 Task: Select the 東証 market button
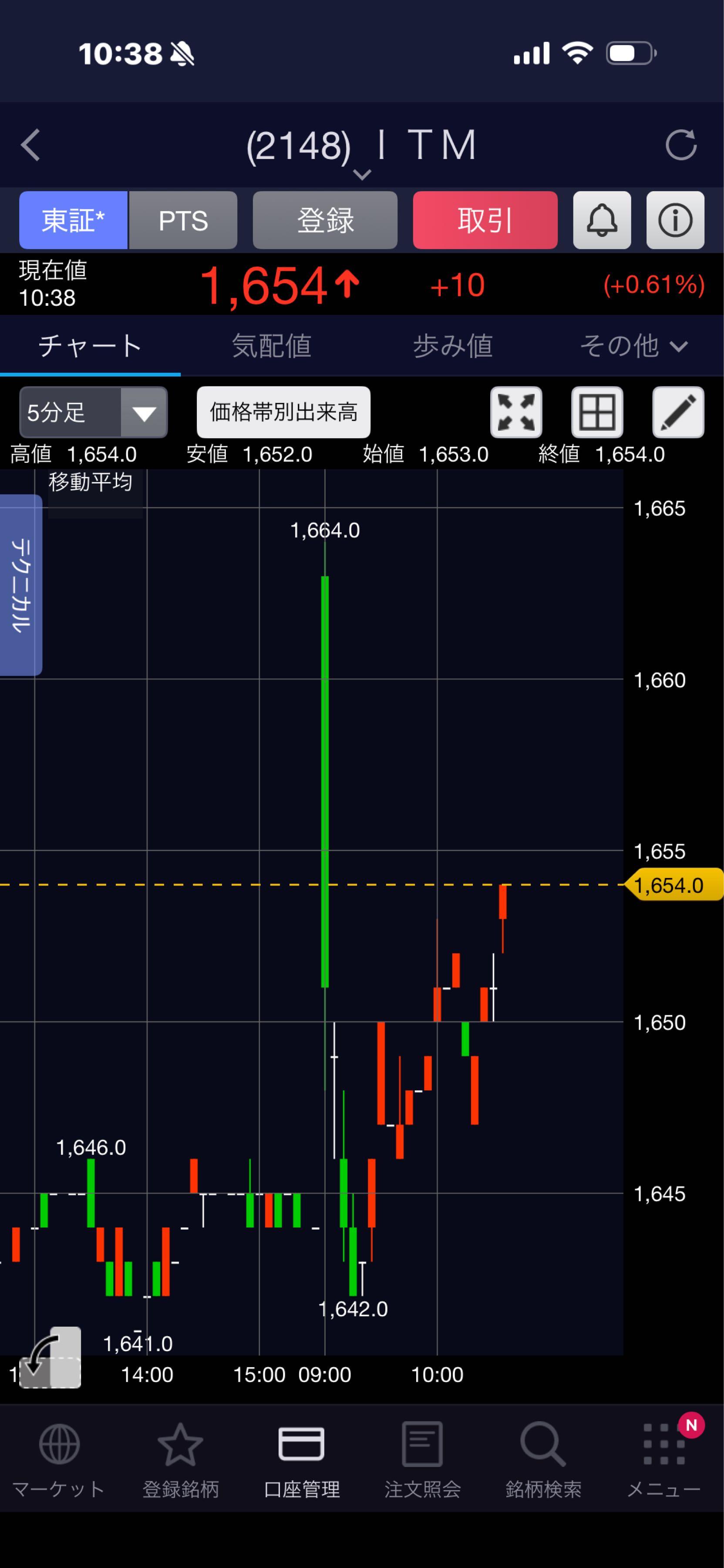click(x=74, y=220)
